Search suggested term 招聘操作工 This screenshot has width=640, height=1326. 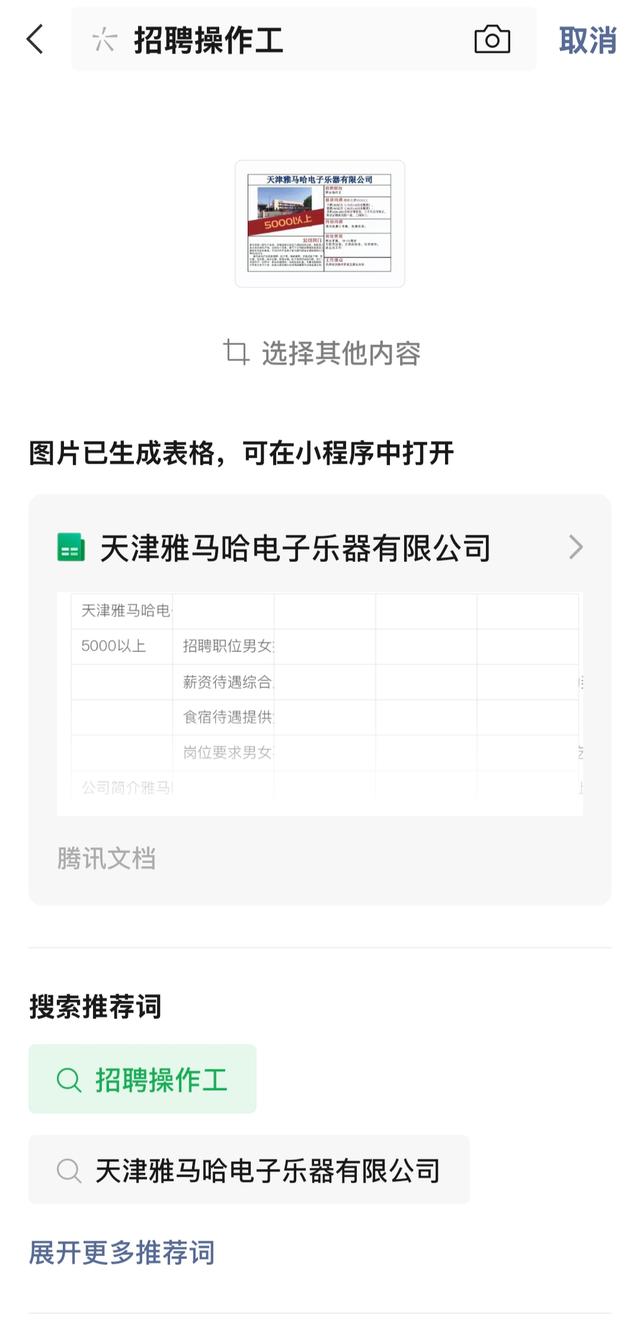pos(142,1079)
